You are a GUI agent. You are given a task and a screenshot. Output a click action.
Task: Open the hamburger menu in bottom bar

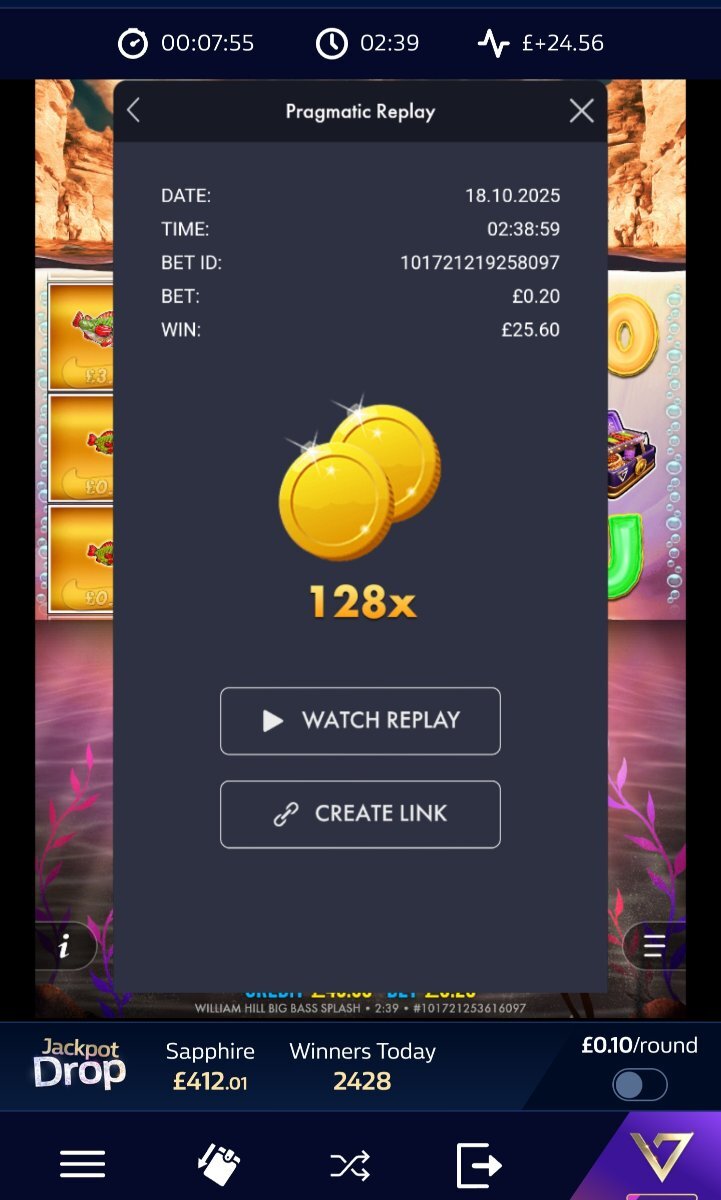tap(83, 1164)
